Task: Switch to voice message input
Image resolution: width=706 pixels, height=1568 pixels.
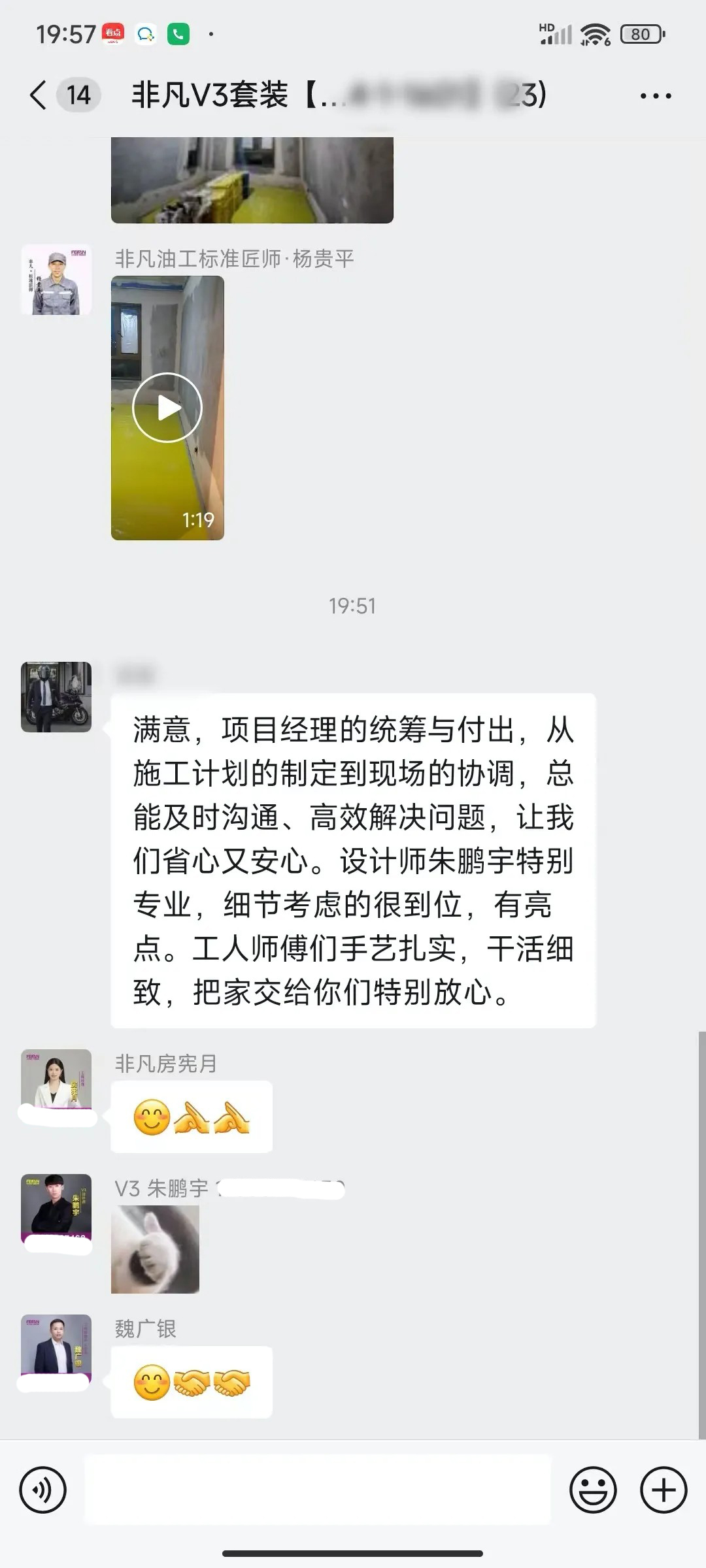Action: [x=43, y=1490]
